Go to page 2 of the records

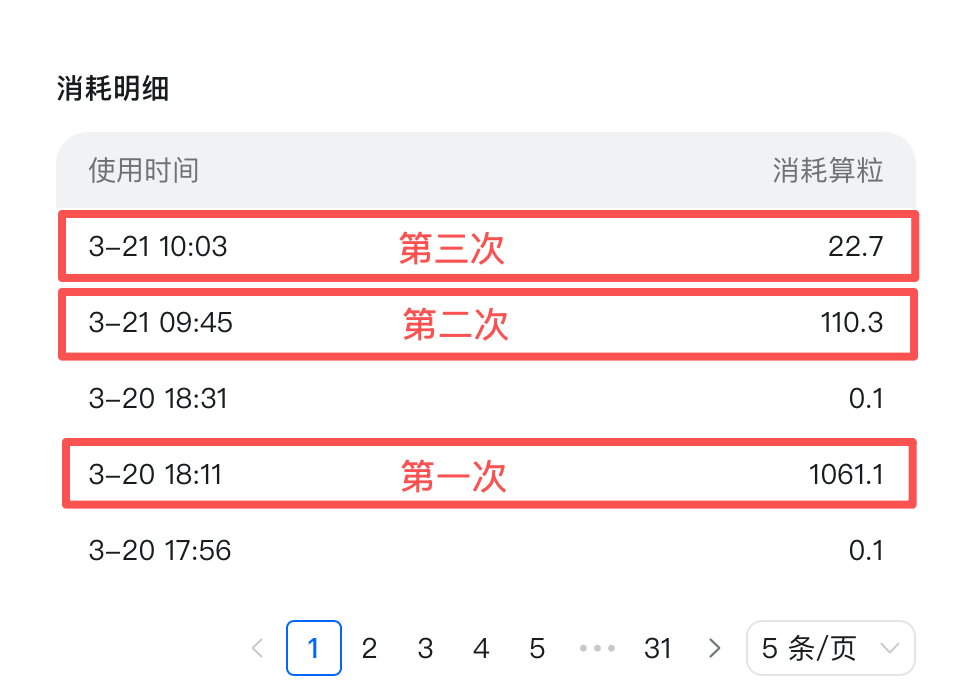coord(369,649)
